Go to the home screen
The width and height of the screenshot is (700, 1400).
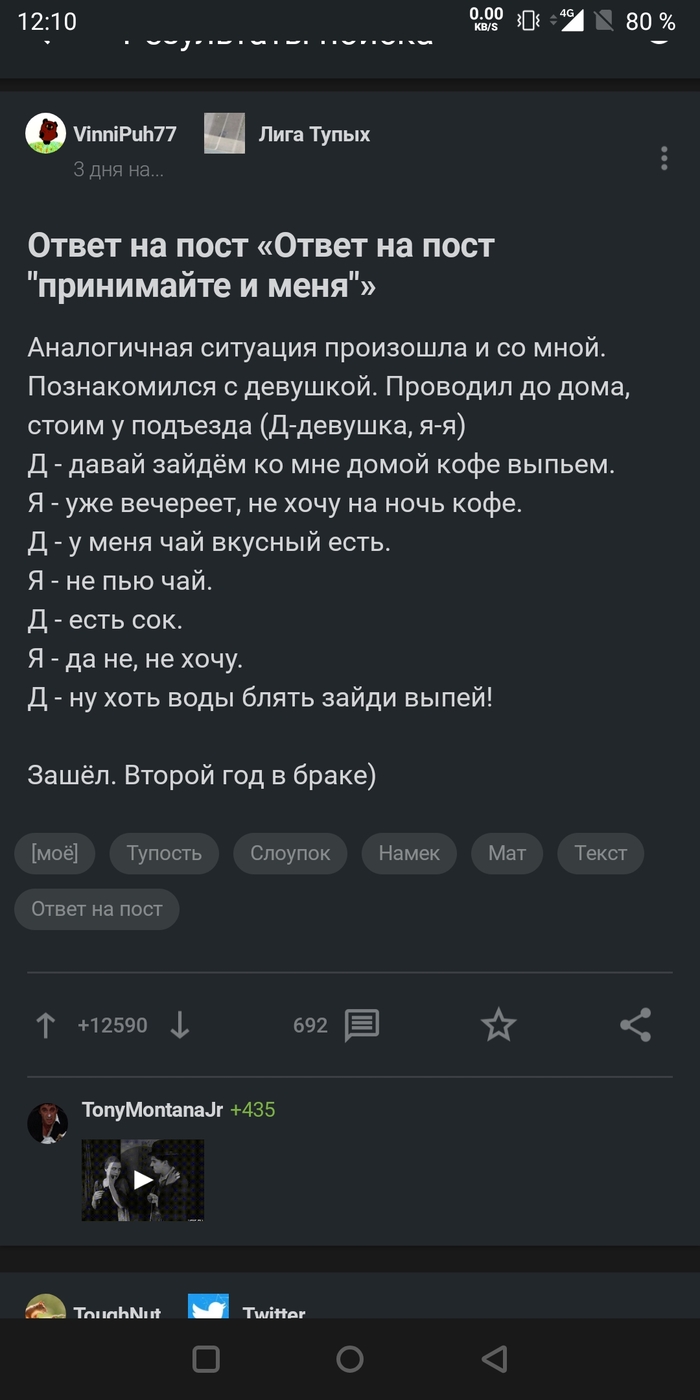350,1358
